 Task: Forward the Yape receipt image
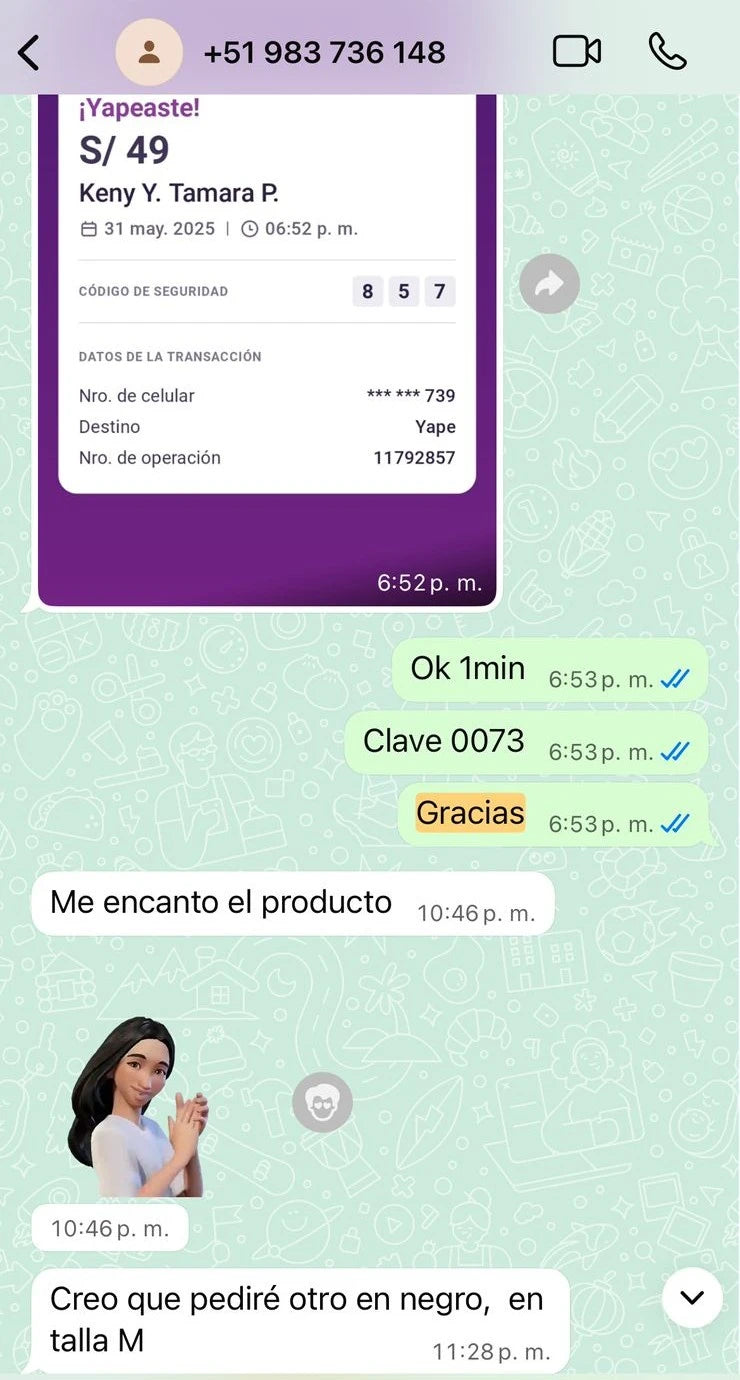pyautogui.click(x=549, y=284)
